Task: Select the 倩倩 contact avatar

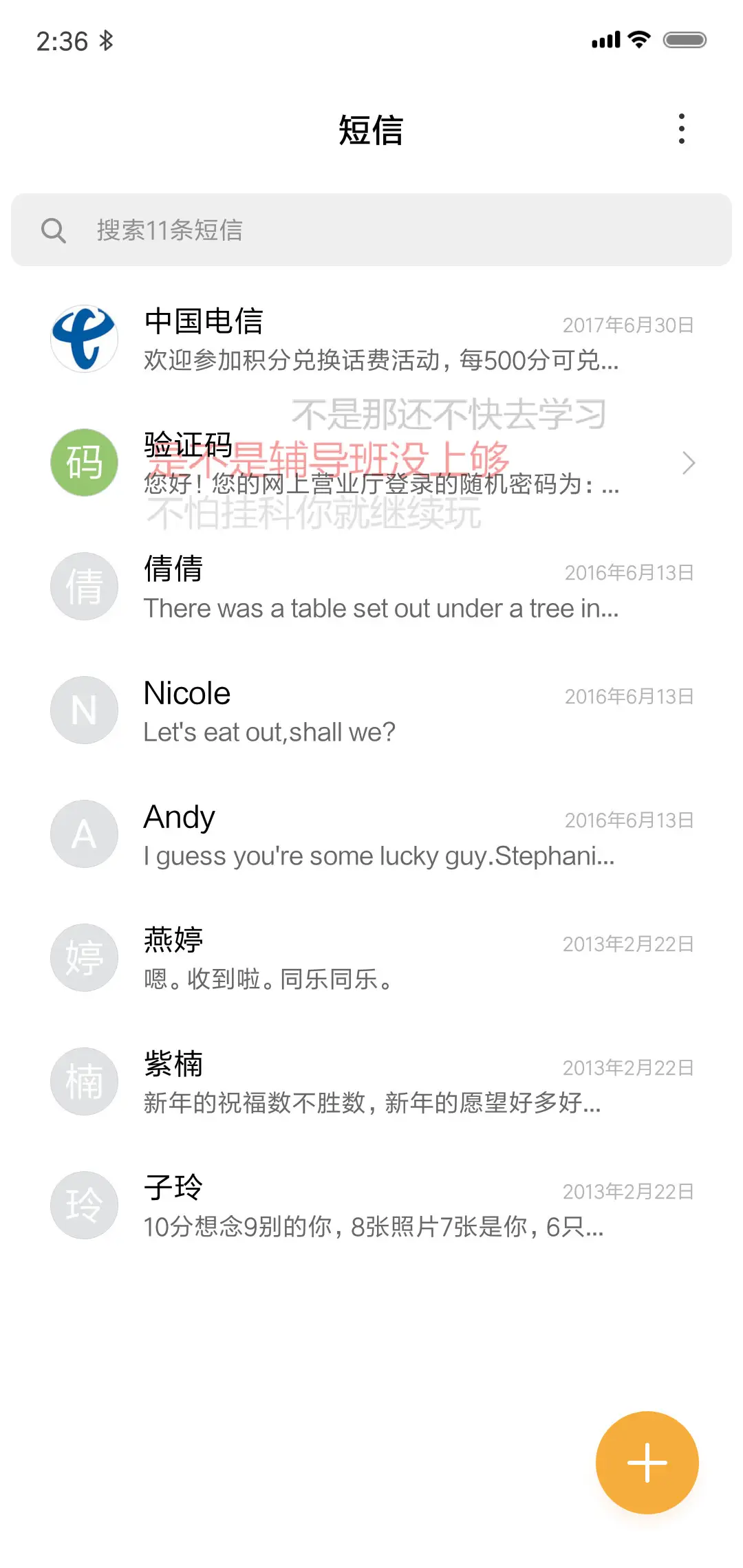Action: (84, 586)
